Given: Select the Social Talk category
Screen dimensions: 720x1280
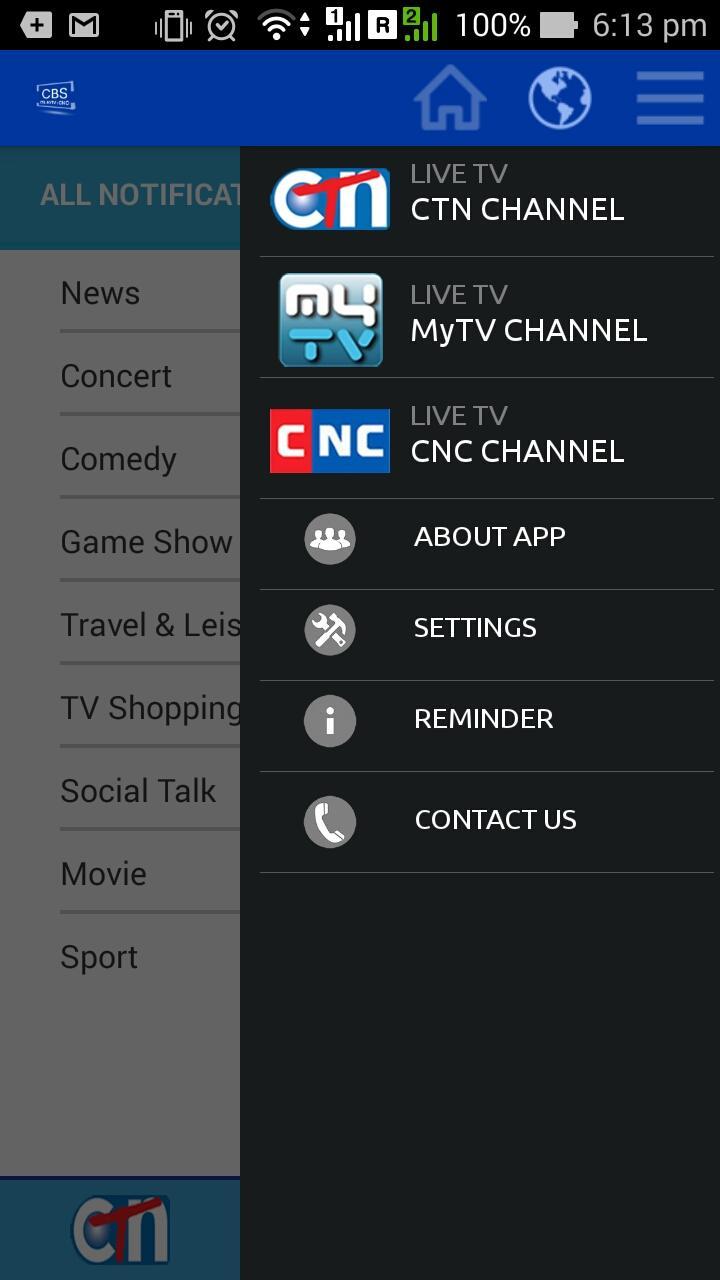Looking at the screenshot, I should coord(138,791).
